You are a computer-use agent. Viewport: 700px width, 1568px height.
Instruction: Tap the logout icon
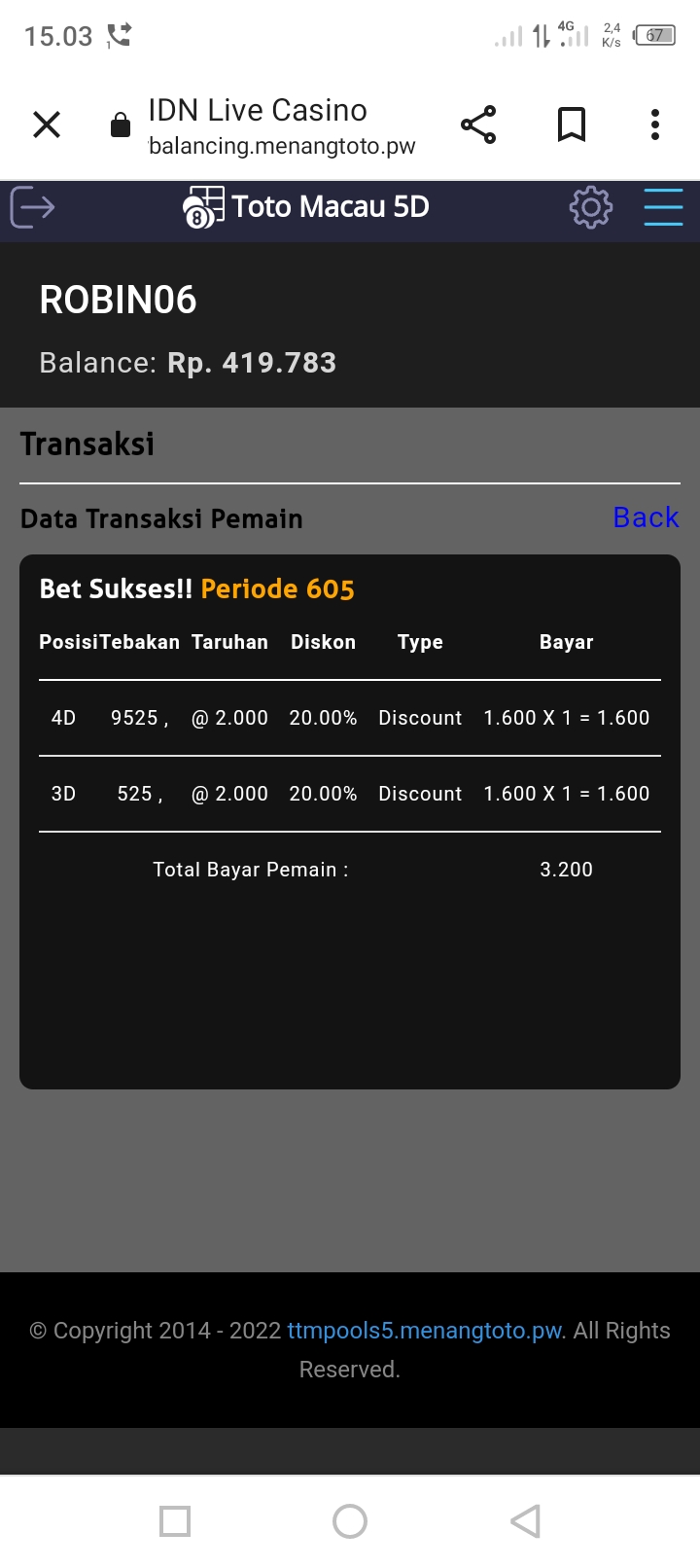[32, 207]
